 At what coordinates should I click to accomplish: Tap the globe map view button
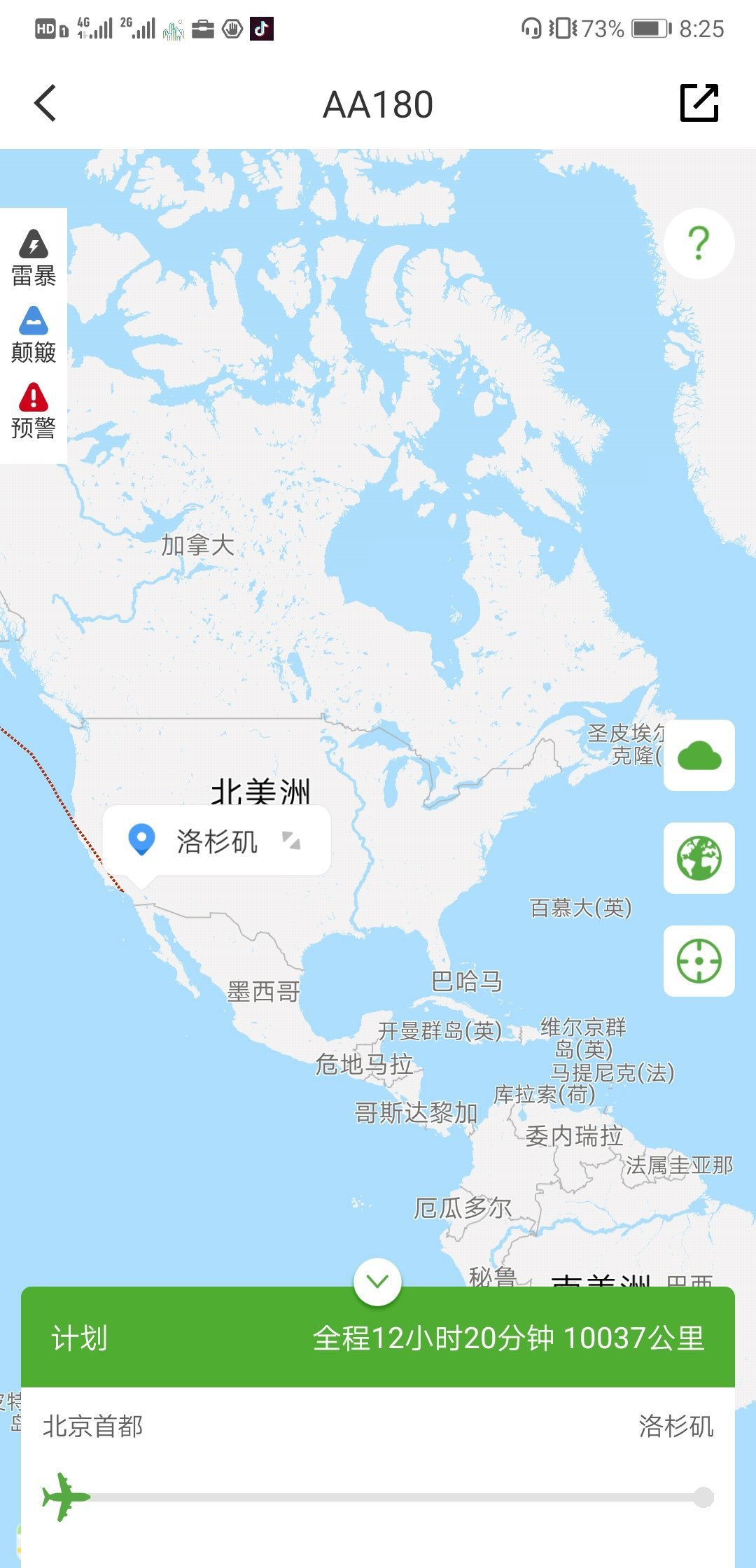[699, 858]
